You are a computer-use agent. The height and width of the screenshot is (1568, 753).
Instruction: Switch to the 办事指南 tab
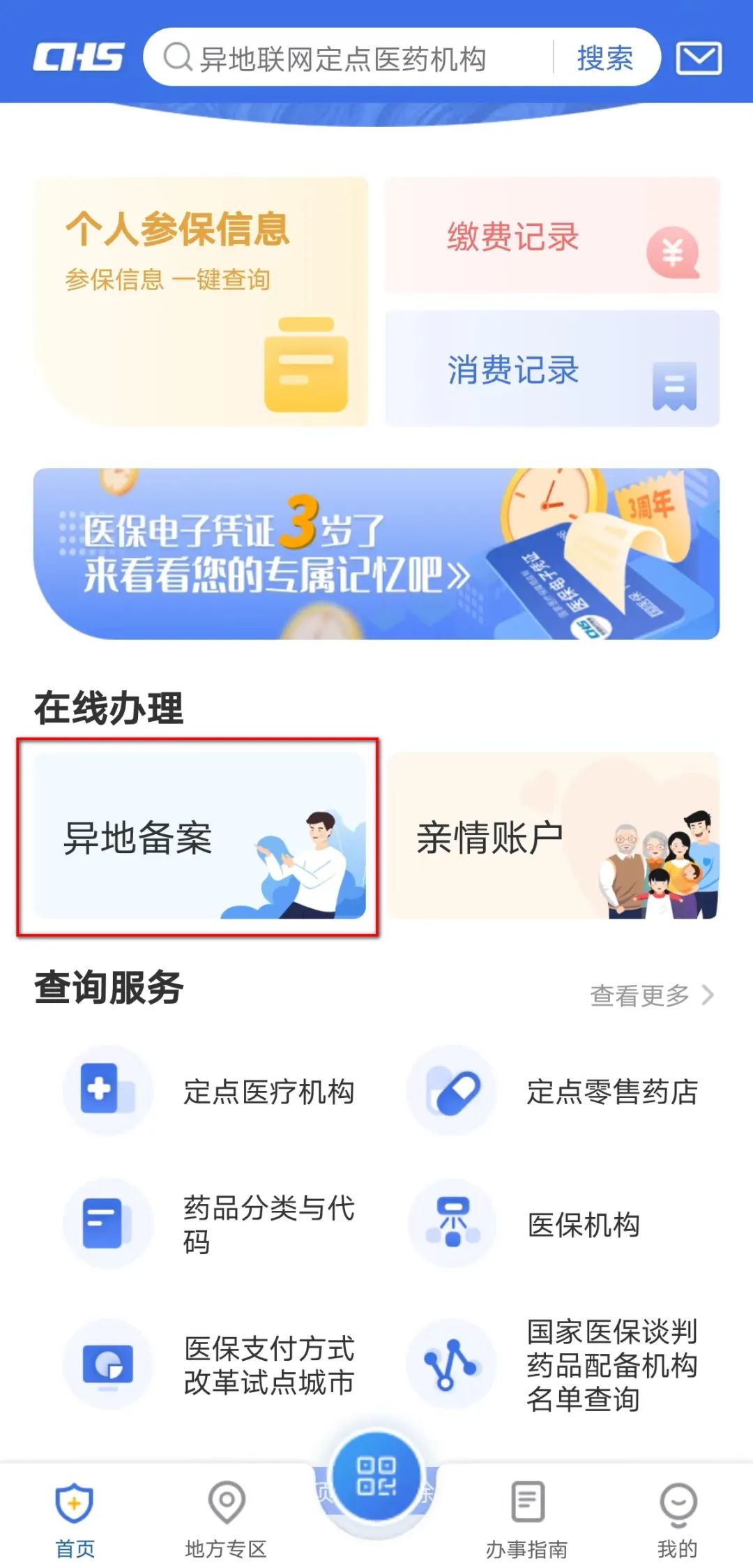click(527, 1518)
